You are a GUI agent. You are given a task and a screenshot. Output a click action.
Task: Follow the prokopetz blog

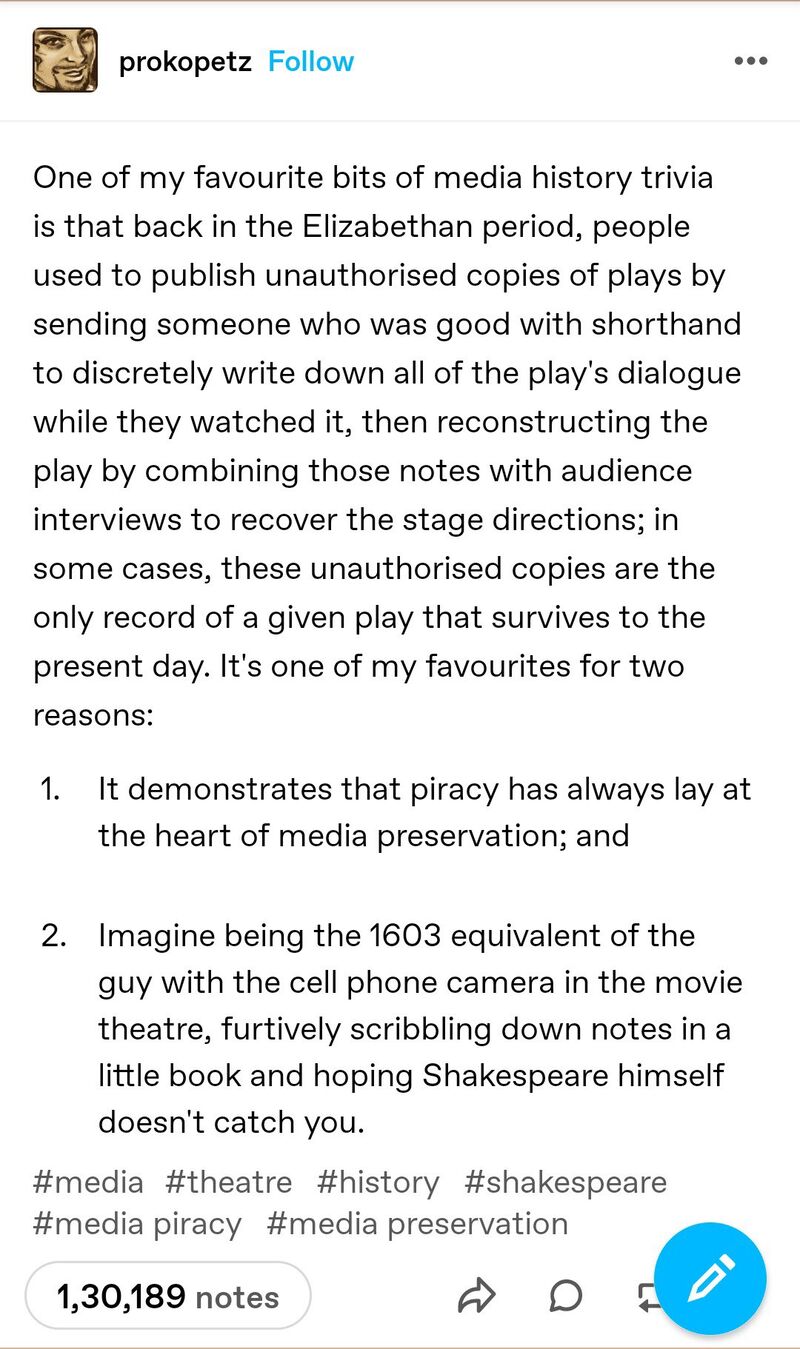click(311, 62)
